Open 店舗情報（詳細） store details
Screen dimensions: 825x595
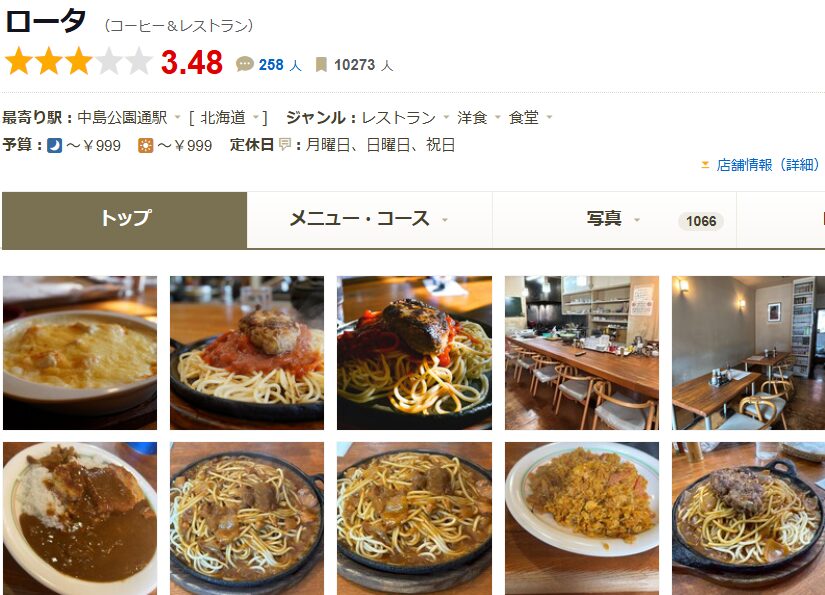pyautogui.click(x=767, y=165)
